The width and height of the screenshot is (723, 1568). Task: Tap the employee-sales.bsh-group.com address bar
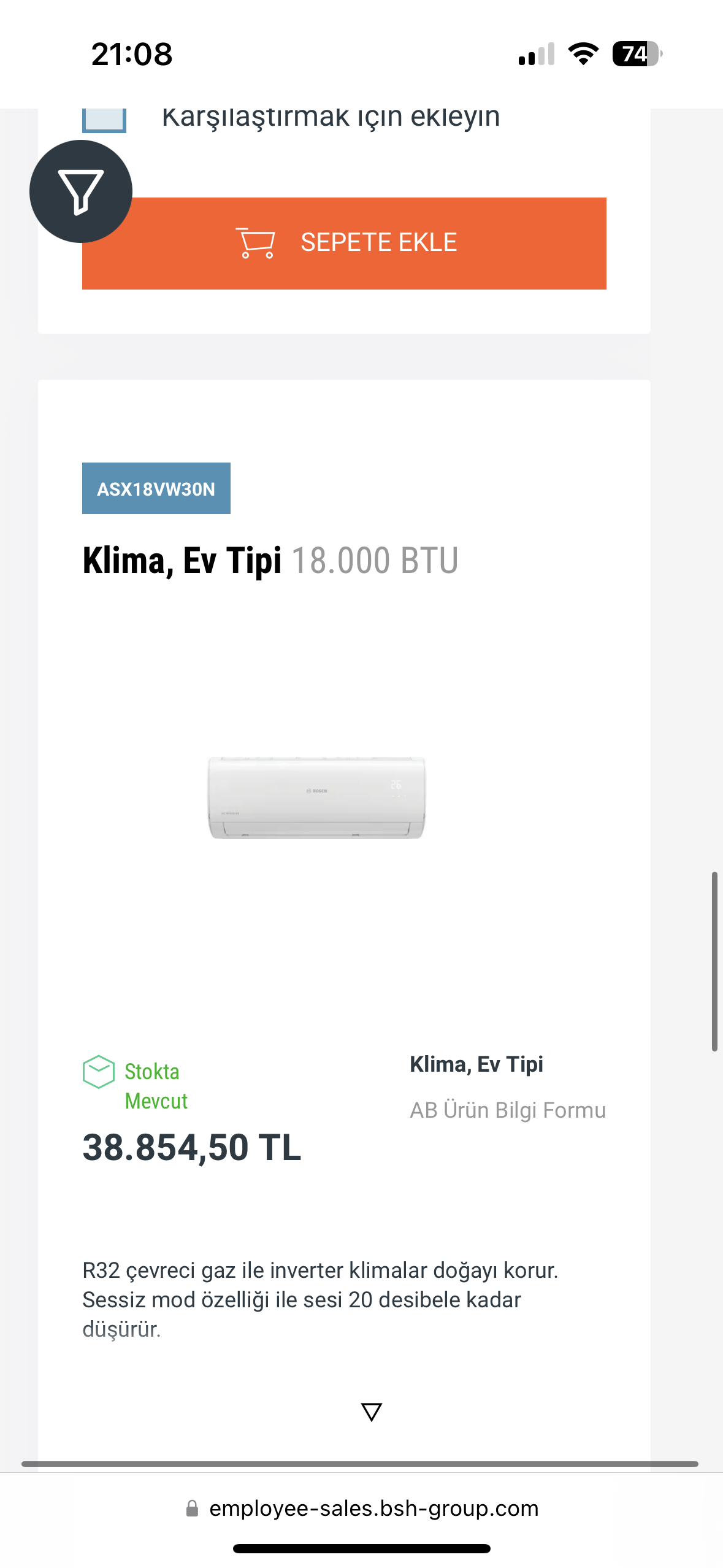point(362,1508)
